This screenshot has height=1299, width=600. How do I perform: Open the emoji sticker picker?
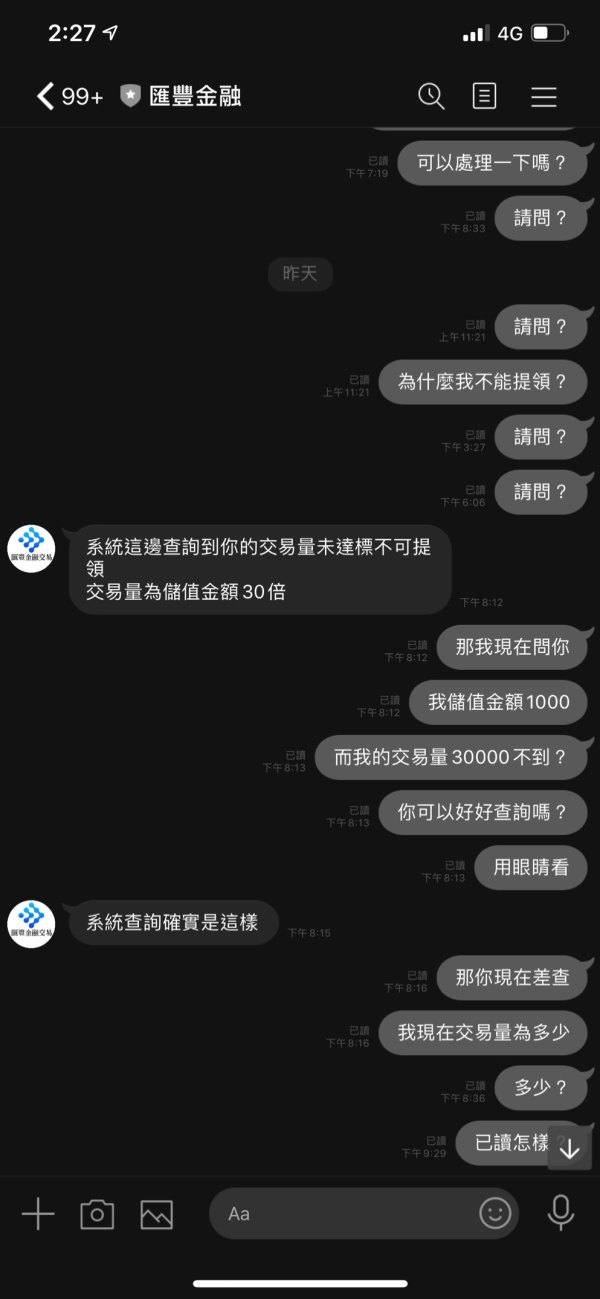tap(494, 1214)
